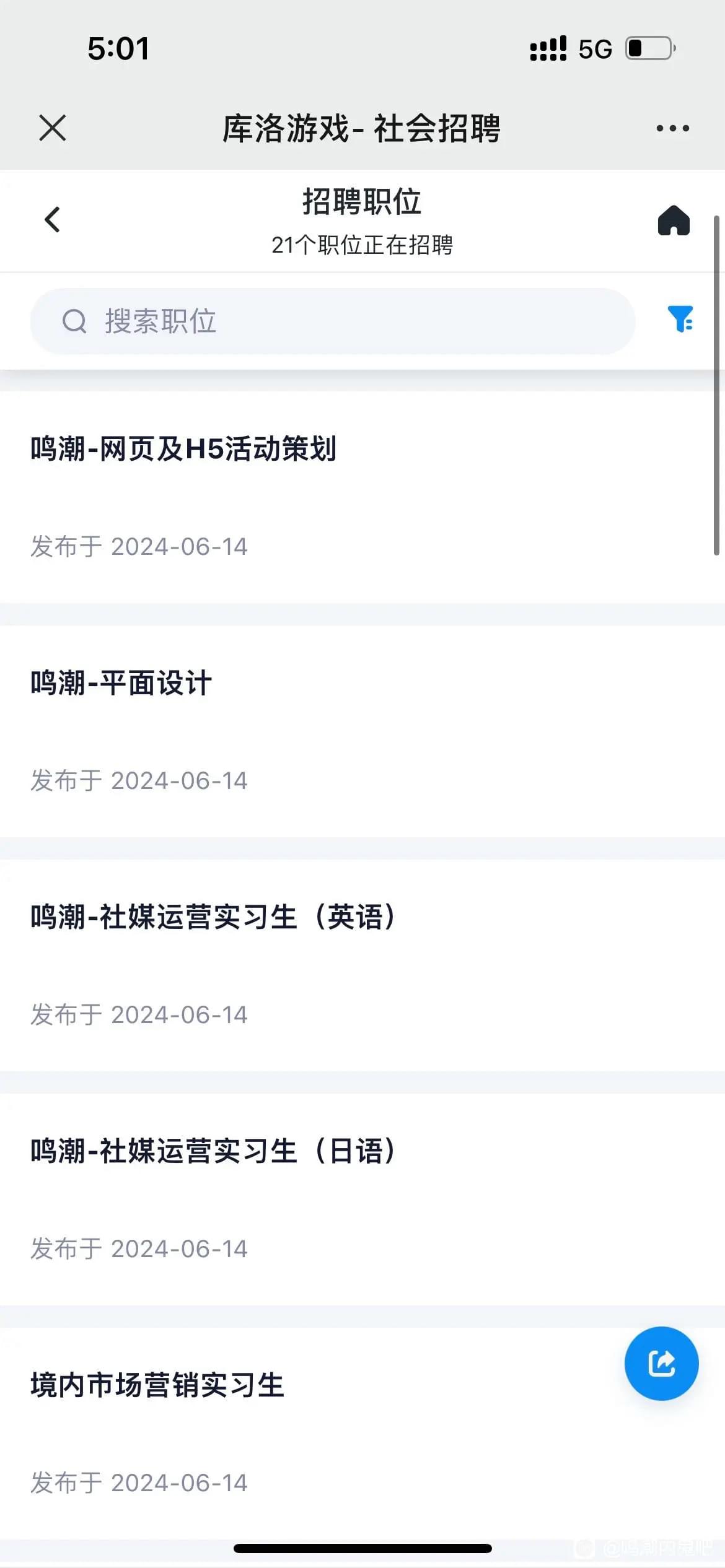
Task: Select 鸣潮-社媒运营实习生（英语）
Action: tap(362, 965)
